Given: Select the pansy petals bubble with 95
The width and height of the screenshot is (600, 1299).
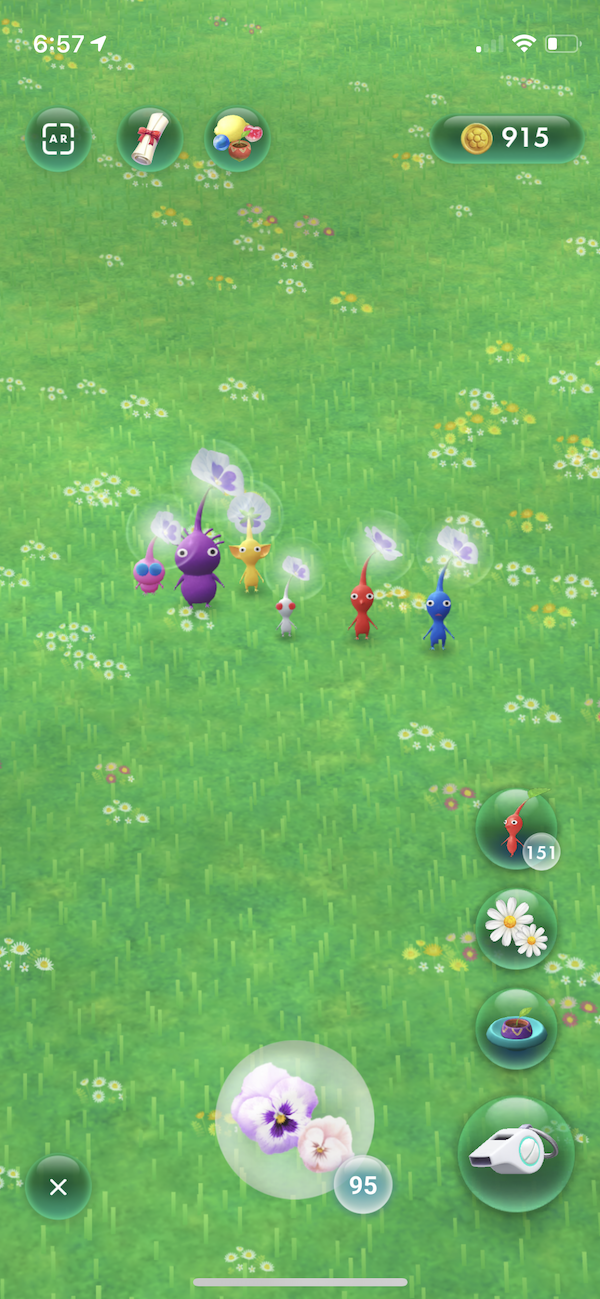Looking at the screenshot, I should click(x=295, y=1119).
